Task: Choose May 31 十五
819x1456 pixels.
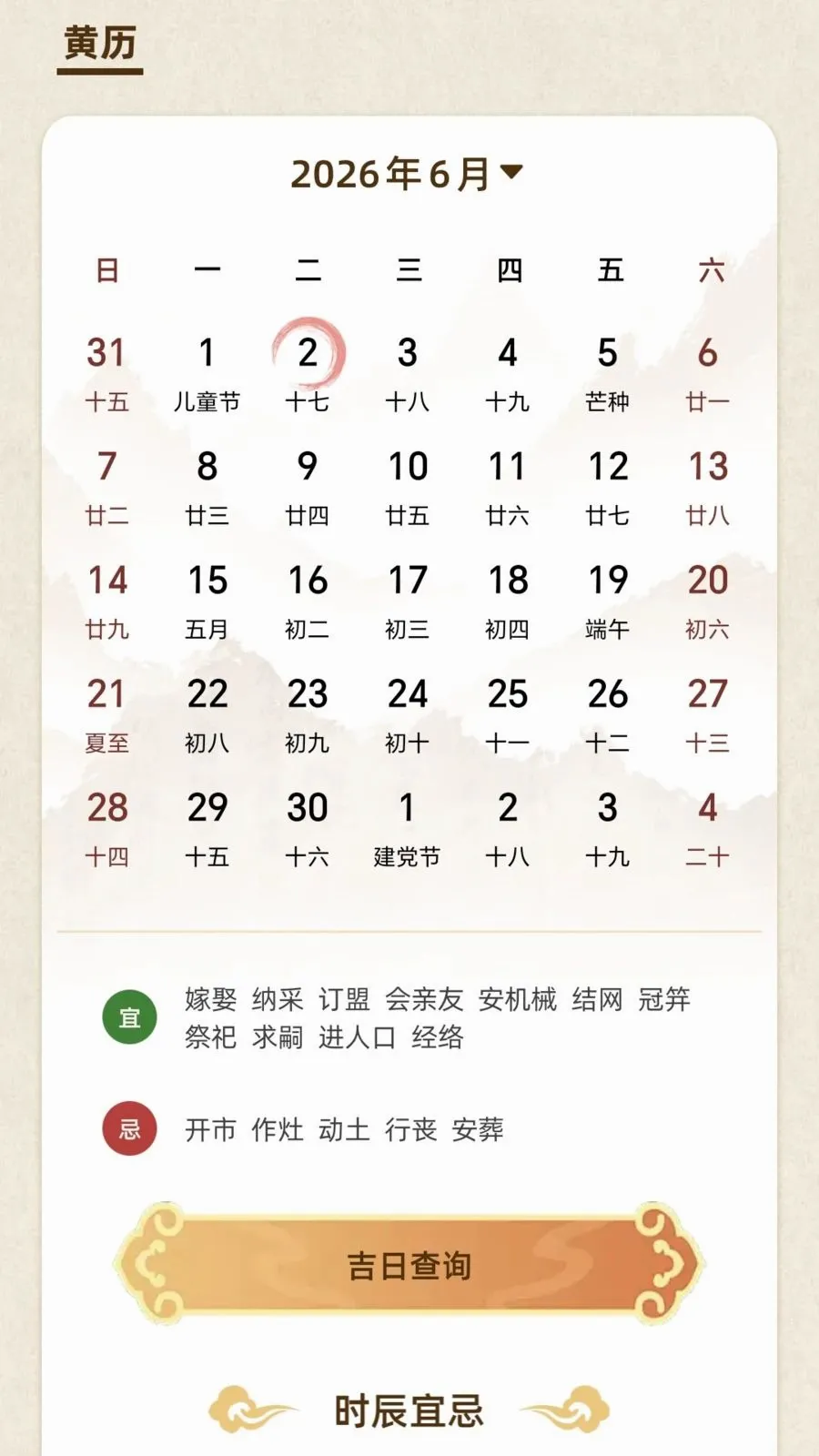Action: pos(107,373)
